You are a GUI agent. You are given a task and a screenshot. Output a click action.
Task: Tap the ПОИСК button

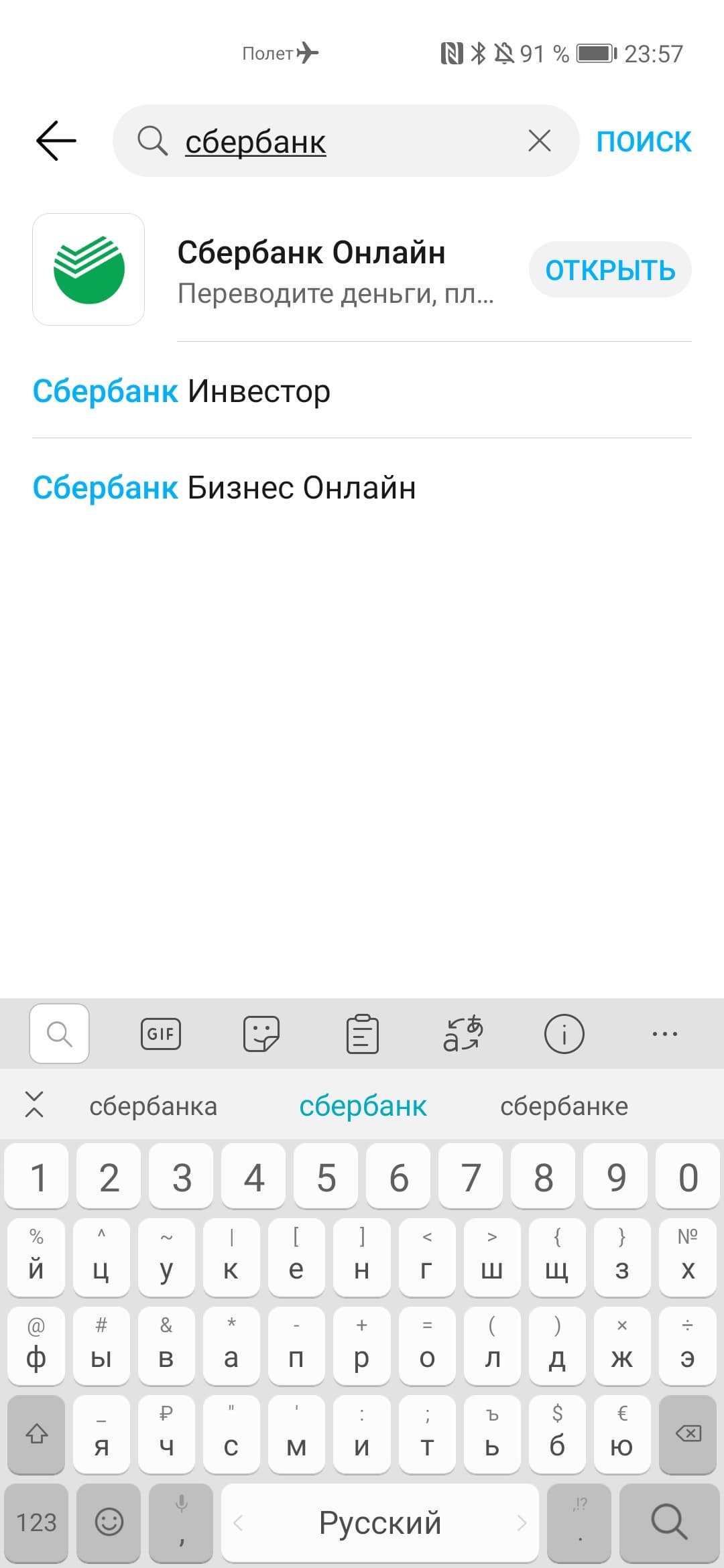tap(644, 141)
